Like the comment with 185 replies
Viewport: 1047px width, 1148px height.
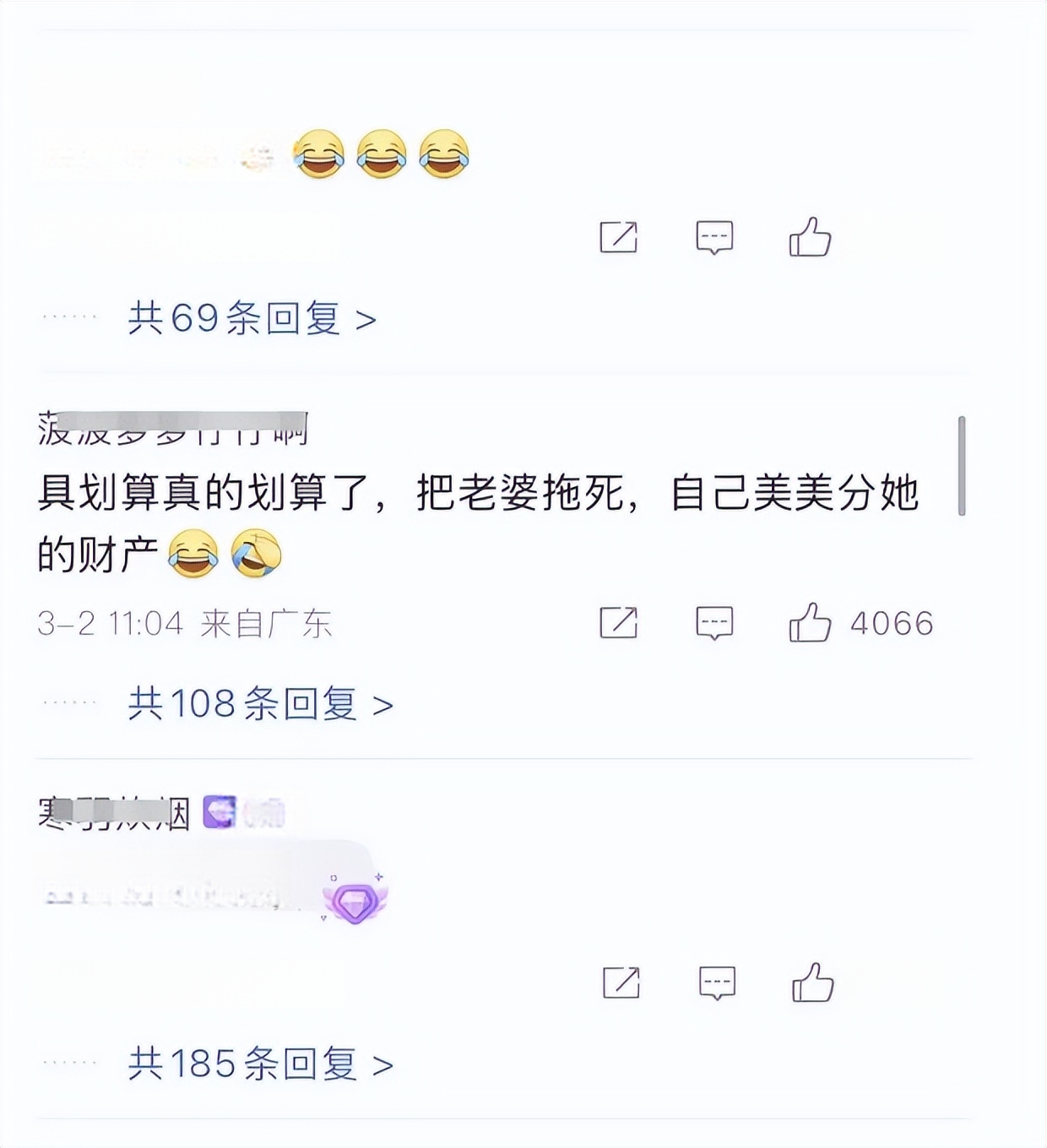point(812,983)
